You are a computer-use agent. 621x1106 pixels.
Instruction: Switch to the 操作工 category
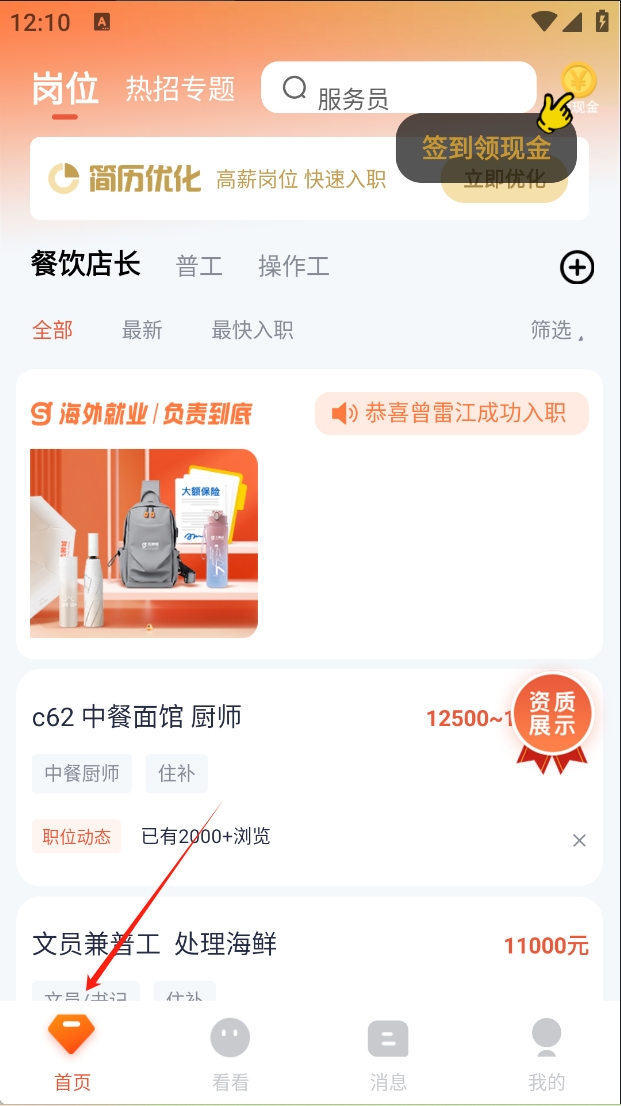(293, 267)
